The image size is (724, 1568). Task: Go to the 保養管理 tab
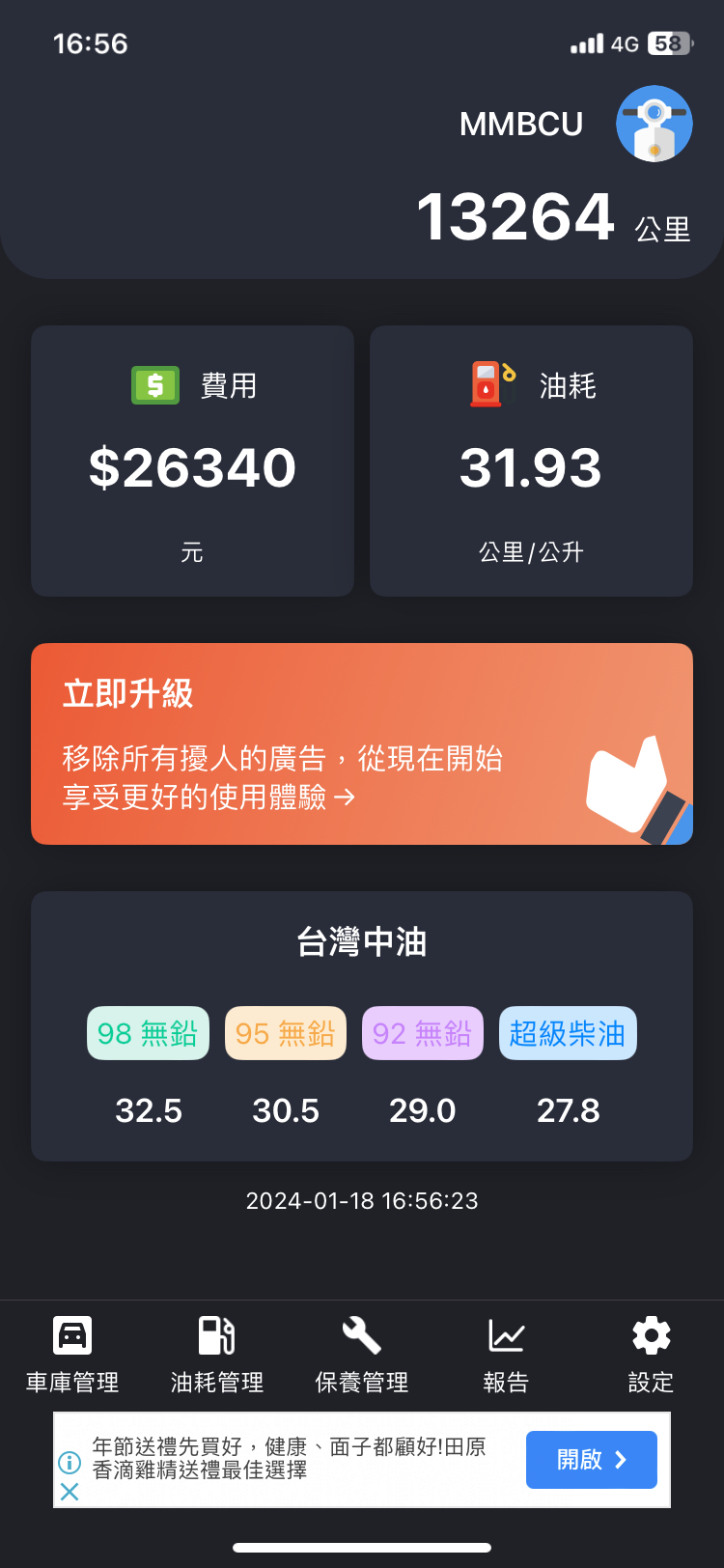pyautogui.click(x=362, y=1354)
